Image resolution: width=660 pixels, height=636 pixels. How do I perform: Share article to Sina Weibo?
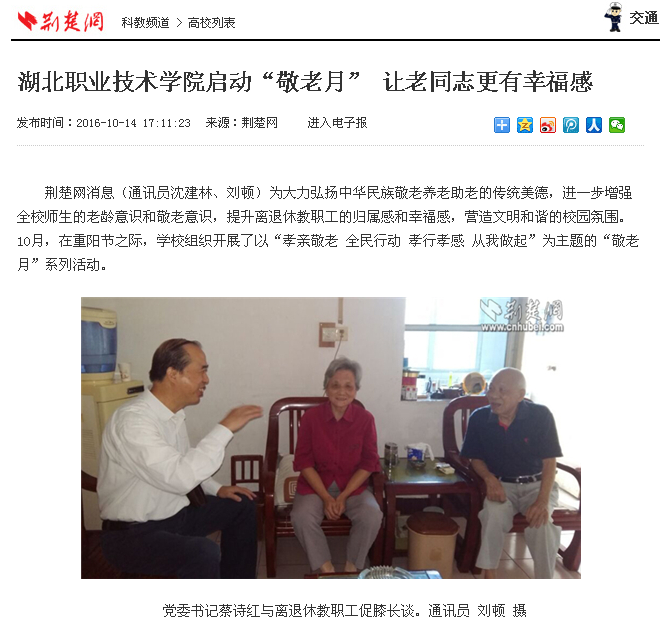point(548,125)
